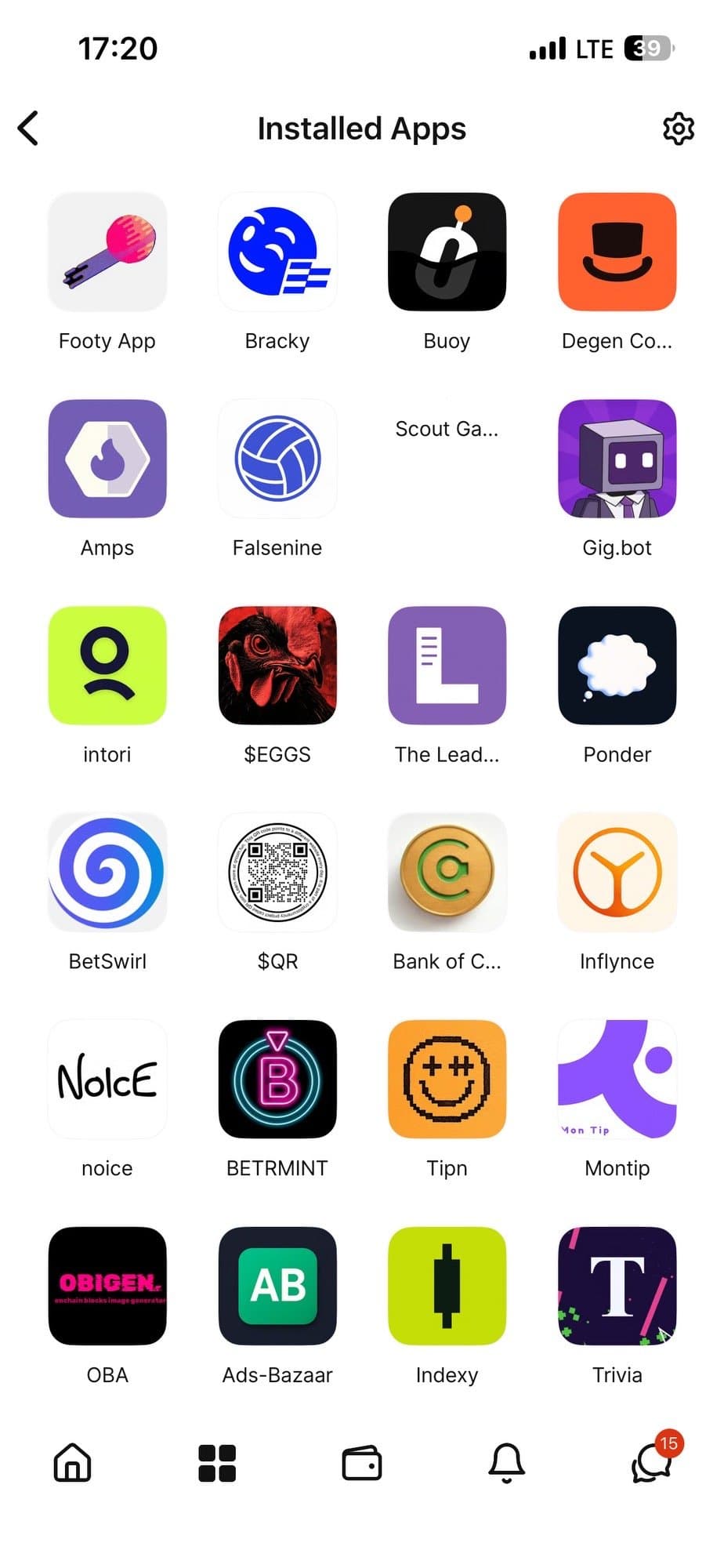The width and height of the screenshot is (724, 1568).
Task: Launch the Inflynce orange icon
Action: [617, 873]
